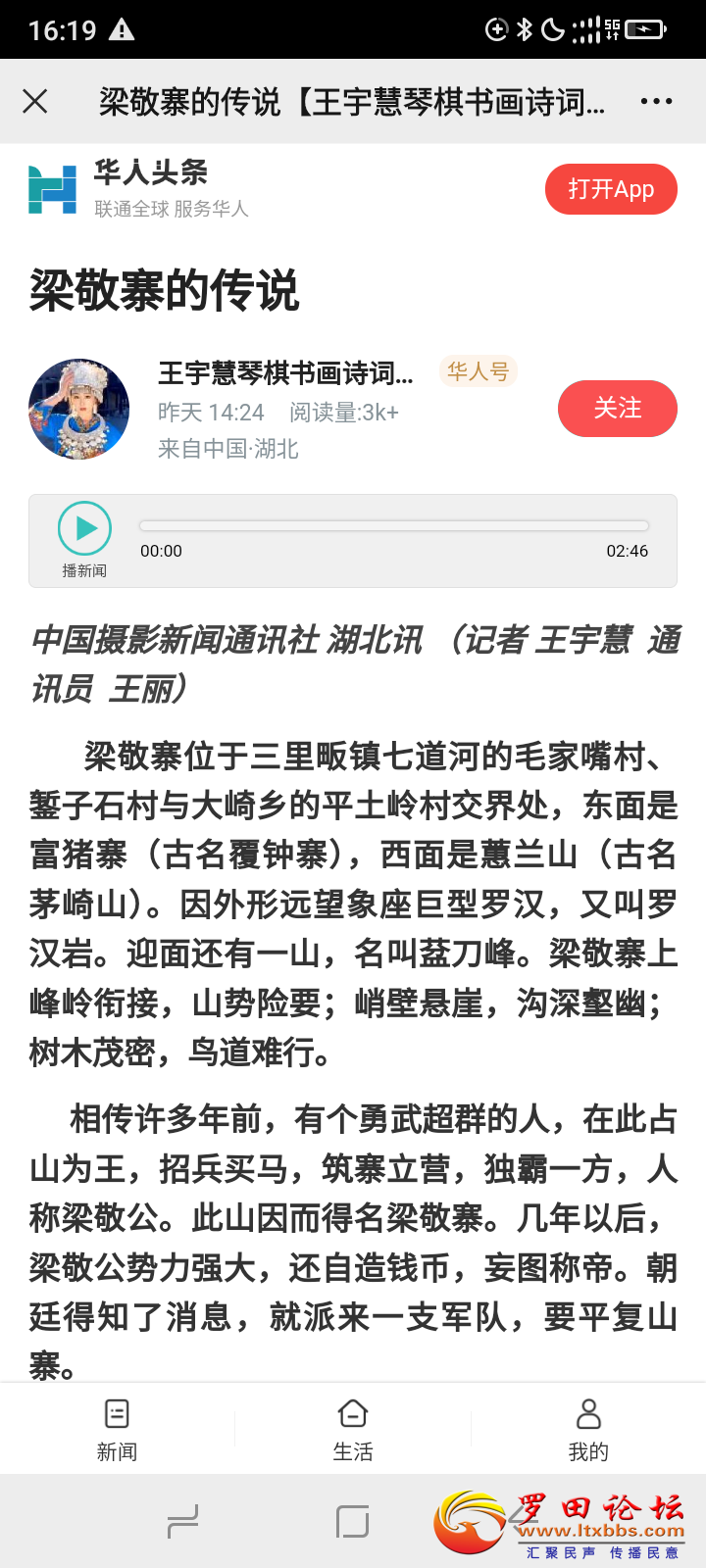Open 王宇慧琴棋书画诗词 author name
The image size is (706, 1568).
pyautogui.click(x=285, y=373)
